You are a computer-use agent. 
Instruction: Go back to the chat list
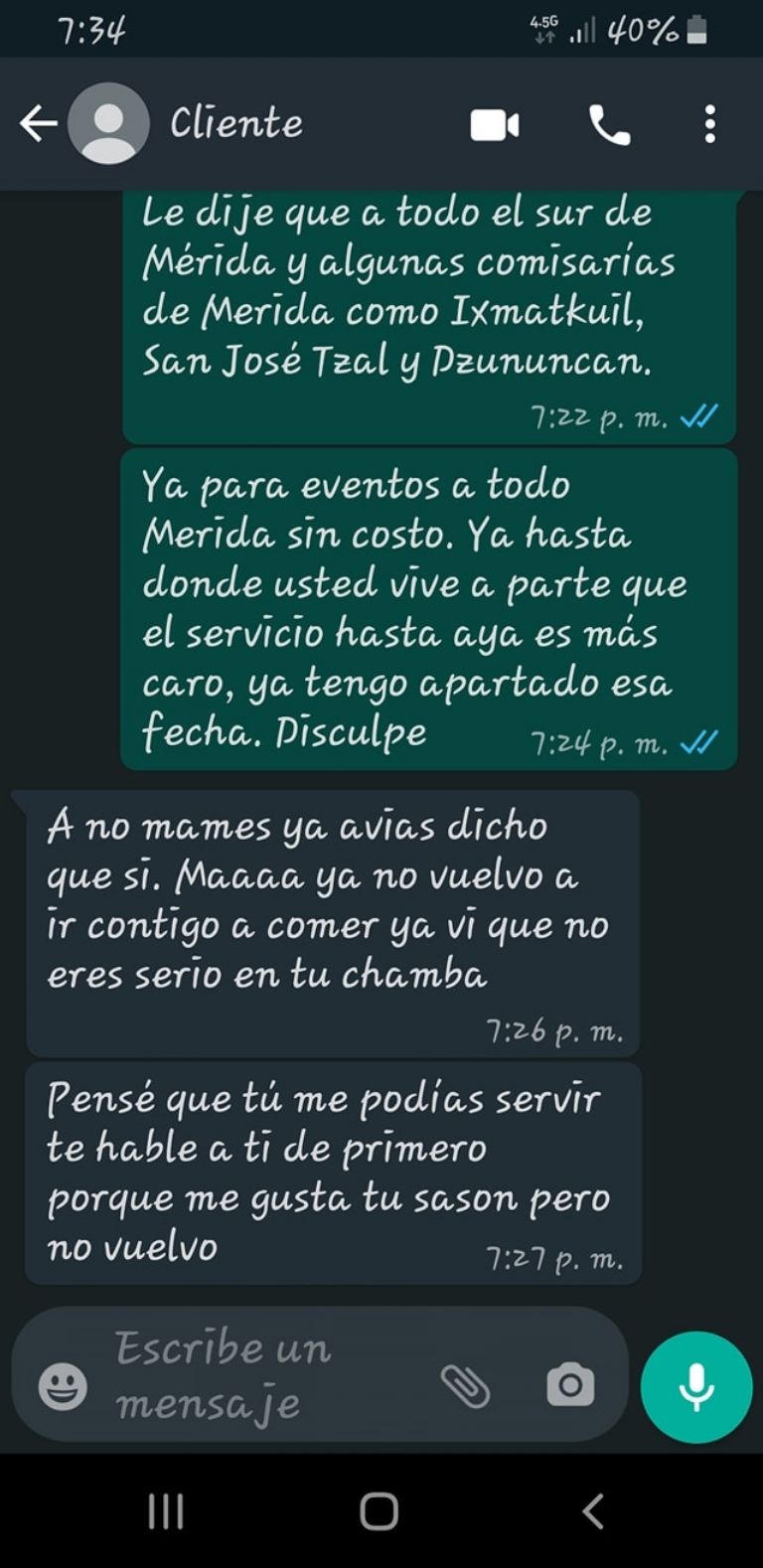38,124
